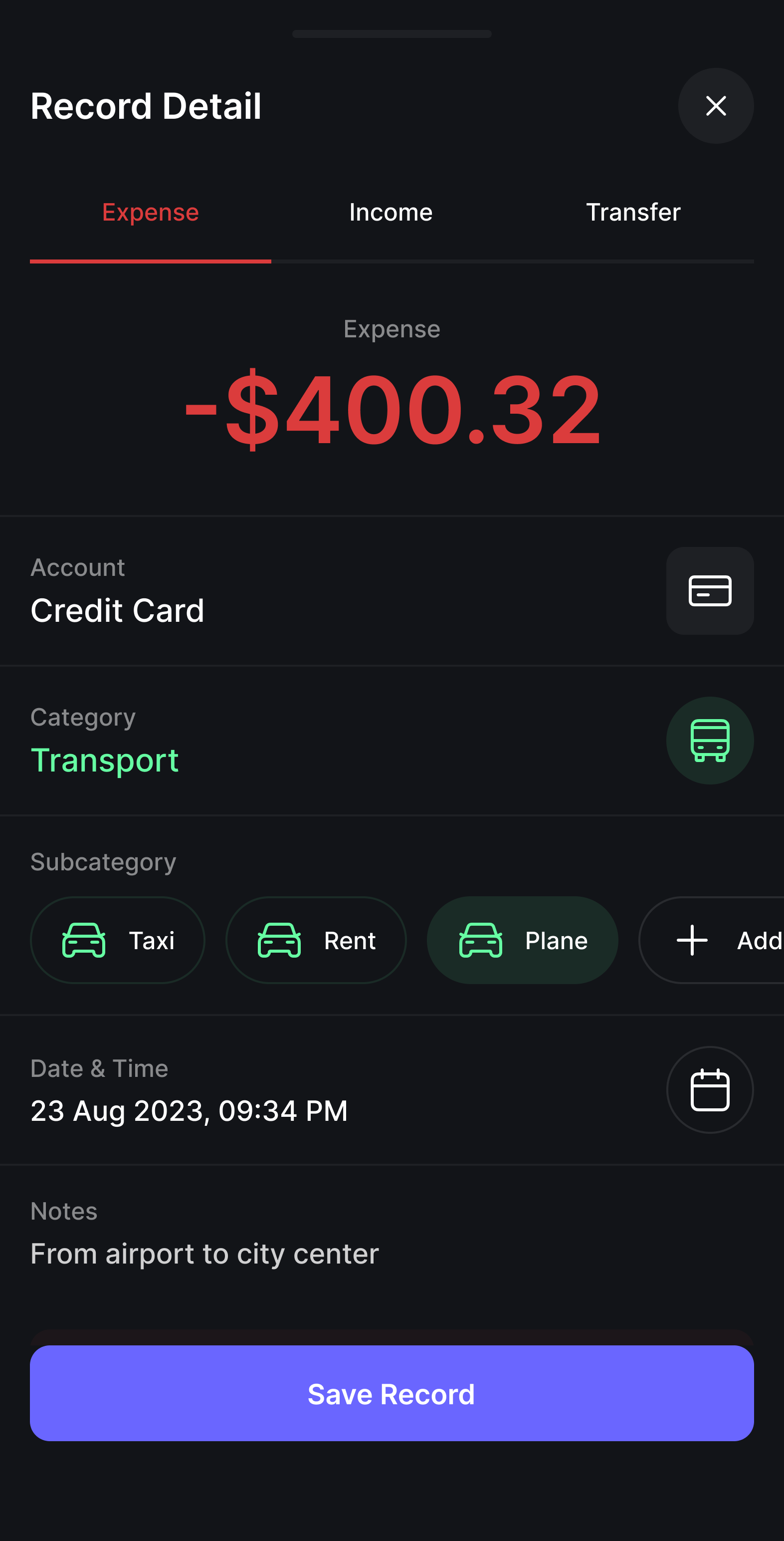Select the Expense tab
This screenshot has width=784, height=1541.
tap(150, 213)
